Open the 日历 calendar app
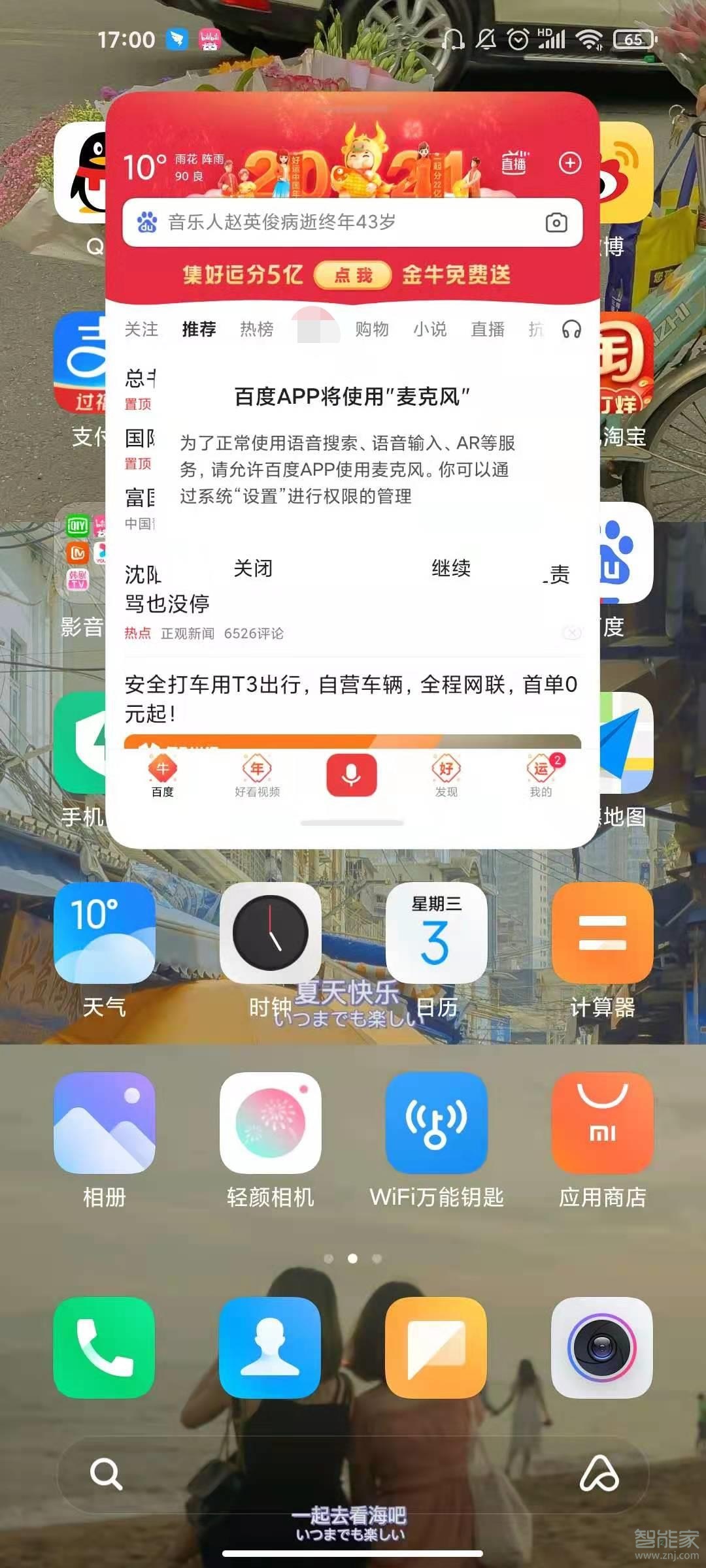This screenshot has width=706, height=1568. (437, 933)
